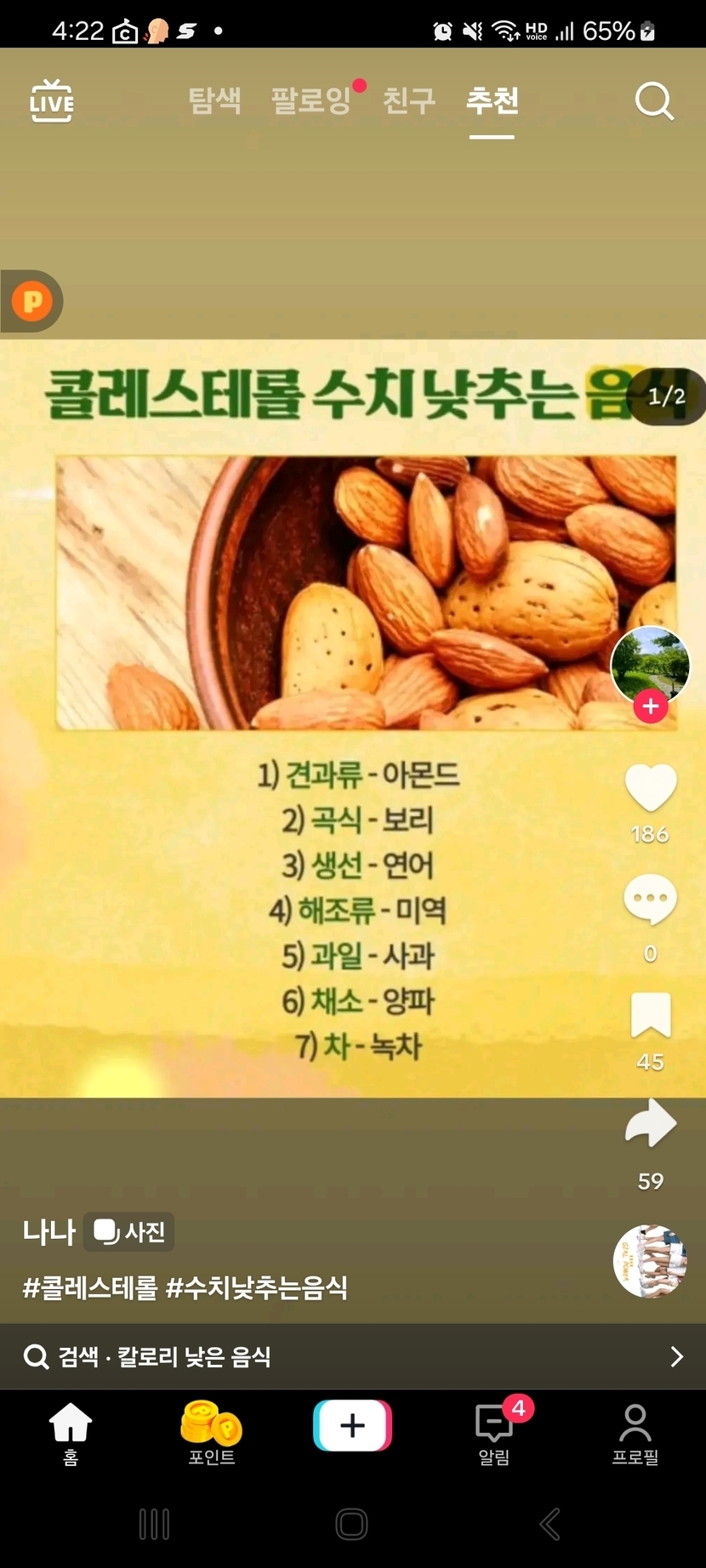Screen dimensions: 706x1568
Task: Open the search magnifier icon
Action: pyautogui.click(x=654, y=102)
